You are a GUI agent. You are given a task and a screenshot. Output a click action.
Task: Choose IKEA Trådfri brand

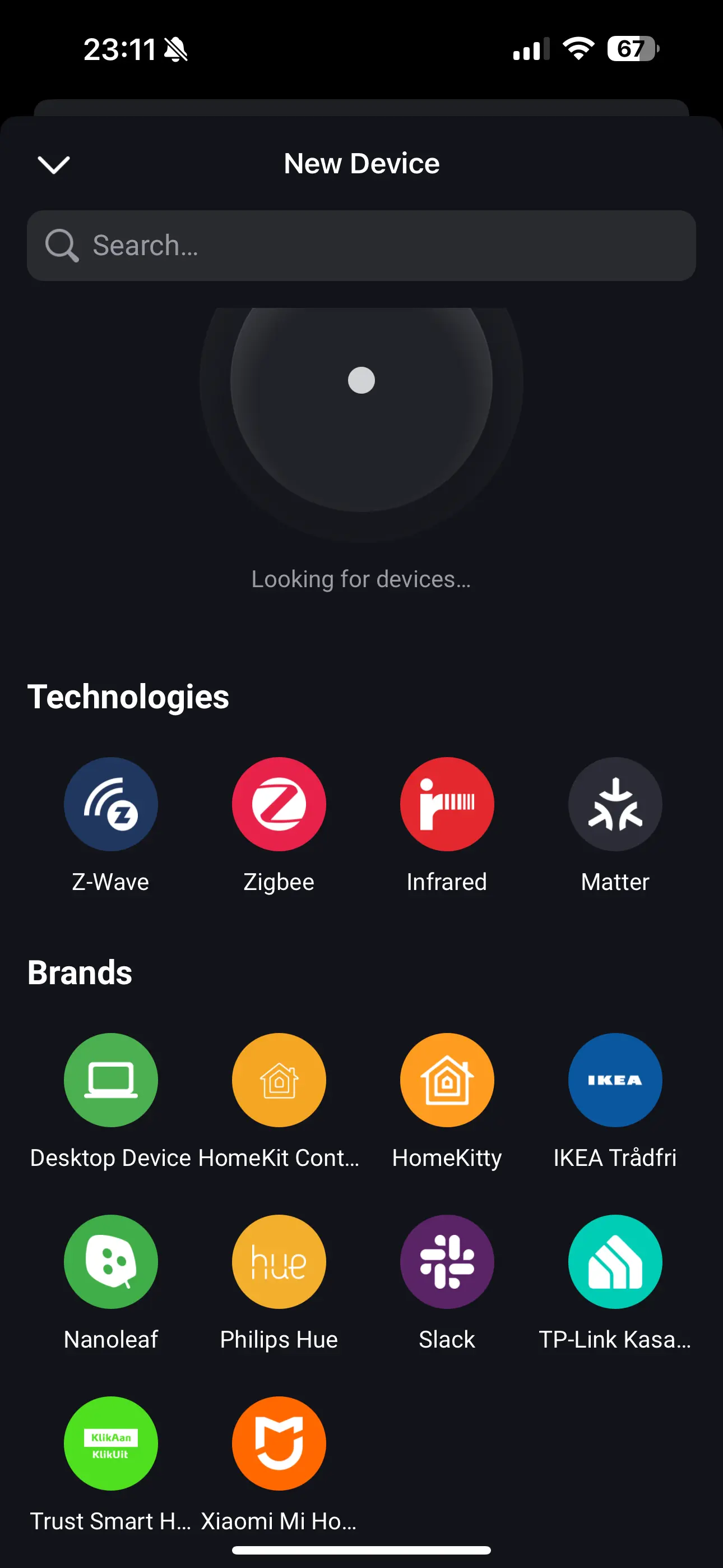[615, 1080]
